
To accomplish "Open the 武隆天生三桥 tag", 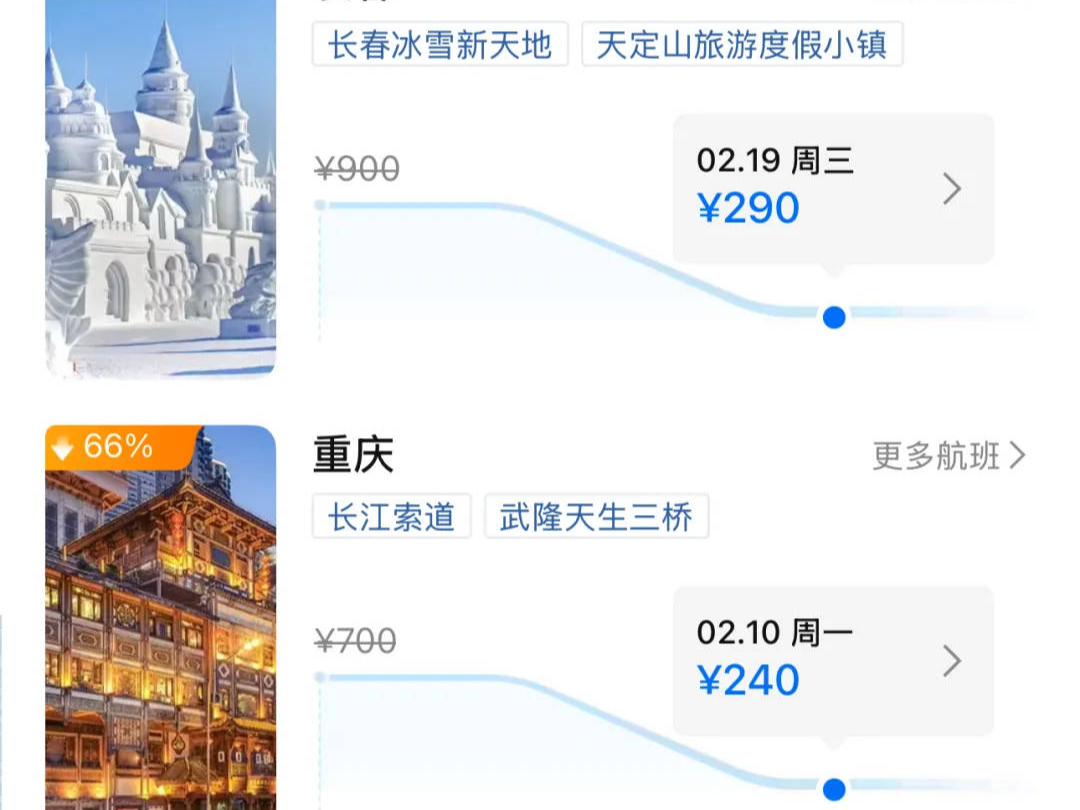I will [596, 517].
